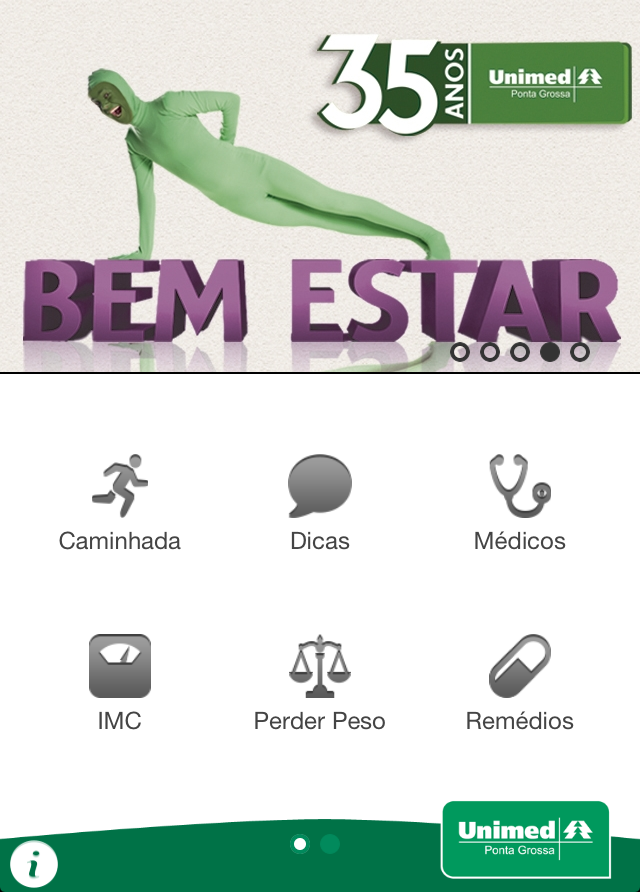
Task: Open the Caminhada walking feature
Action: tap(120, 502)
